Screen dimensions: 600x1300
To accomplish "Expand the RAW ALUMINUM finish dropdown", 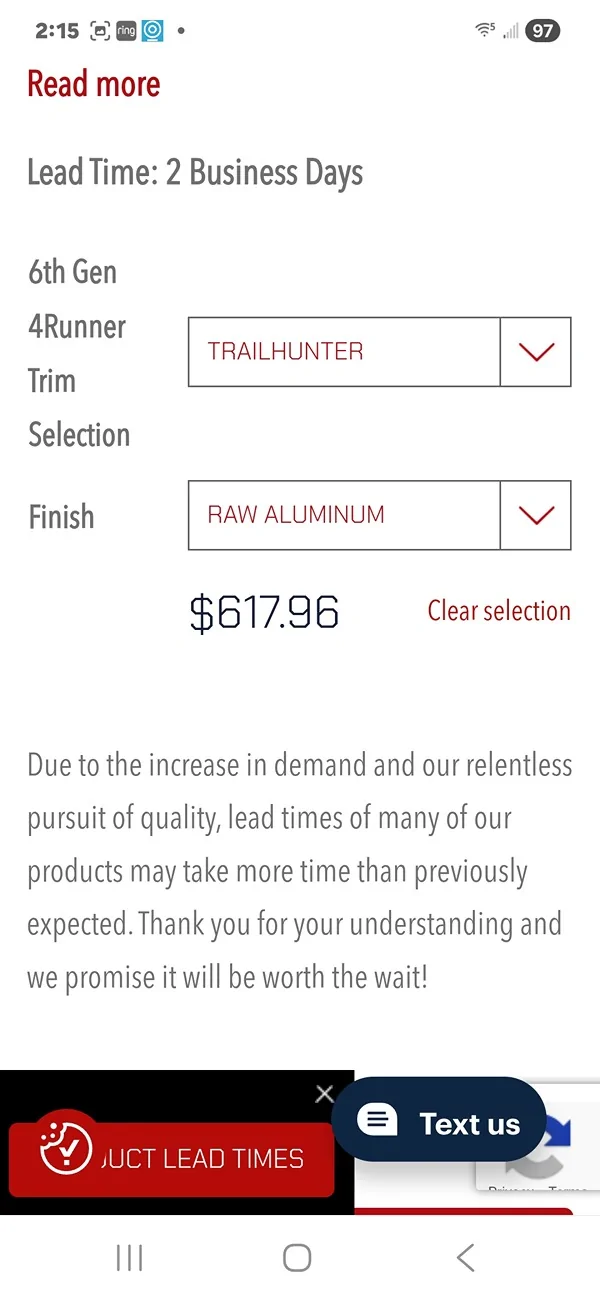I will coord(379,515).
